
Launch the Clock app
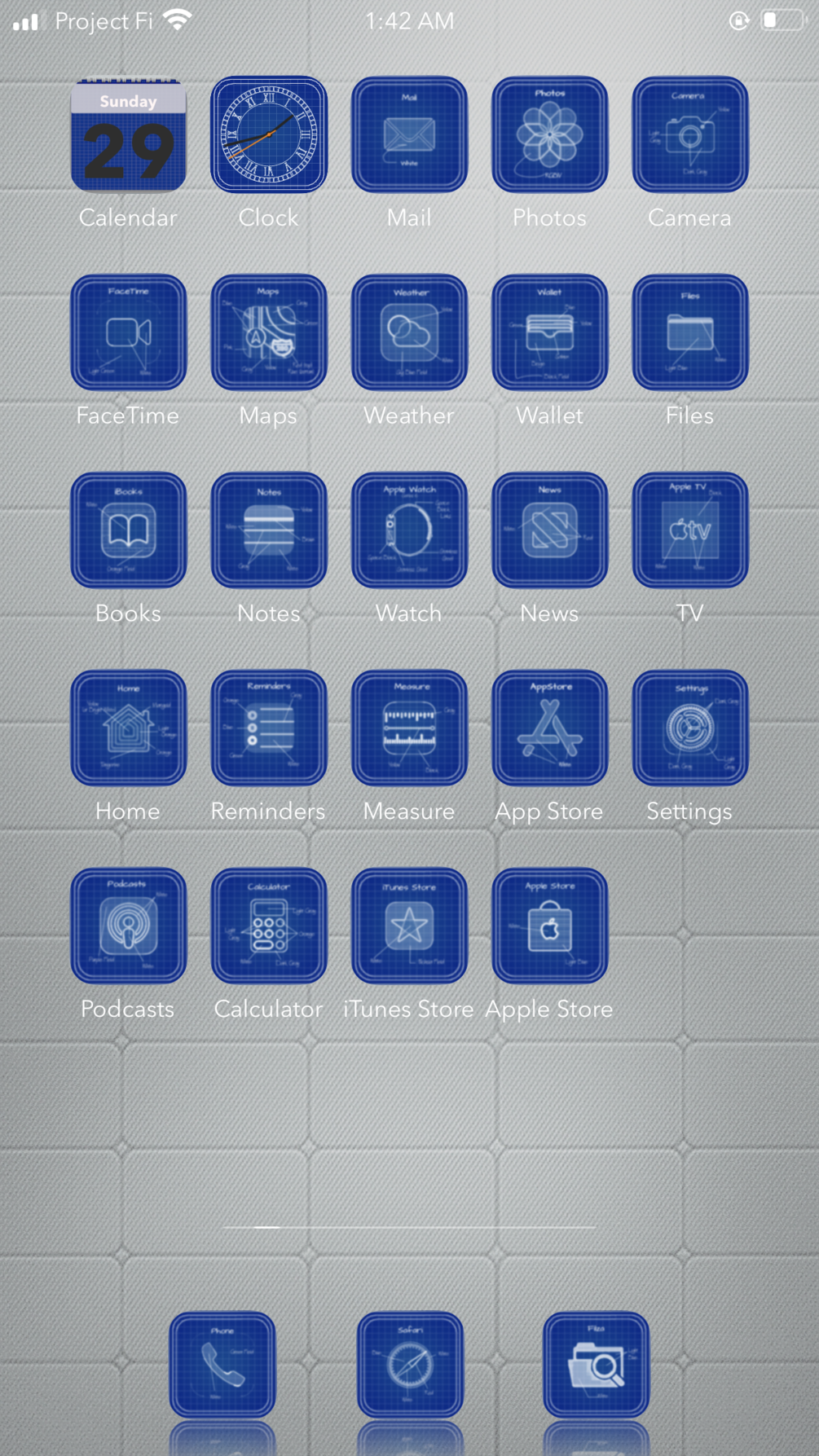(269, 135)
